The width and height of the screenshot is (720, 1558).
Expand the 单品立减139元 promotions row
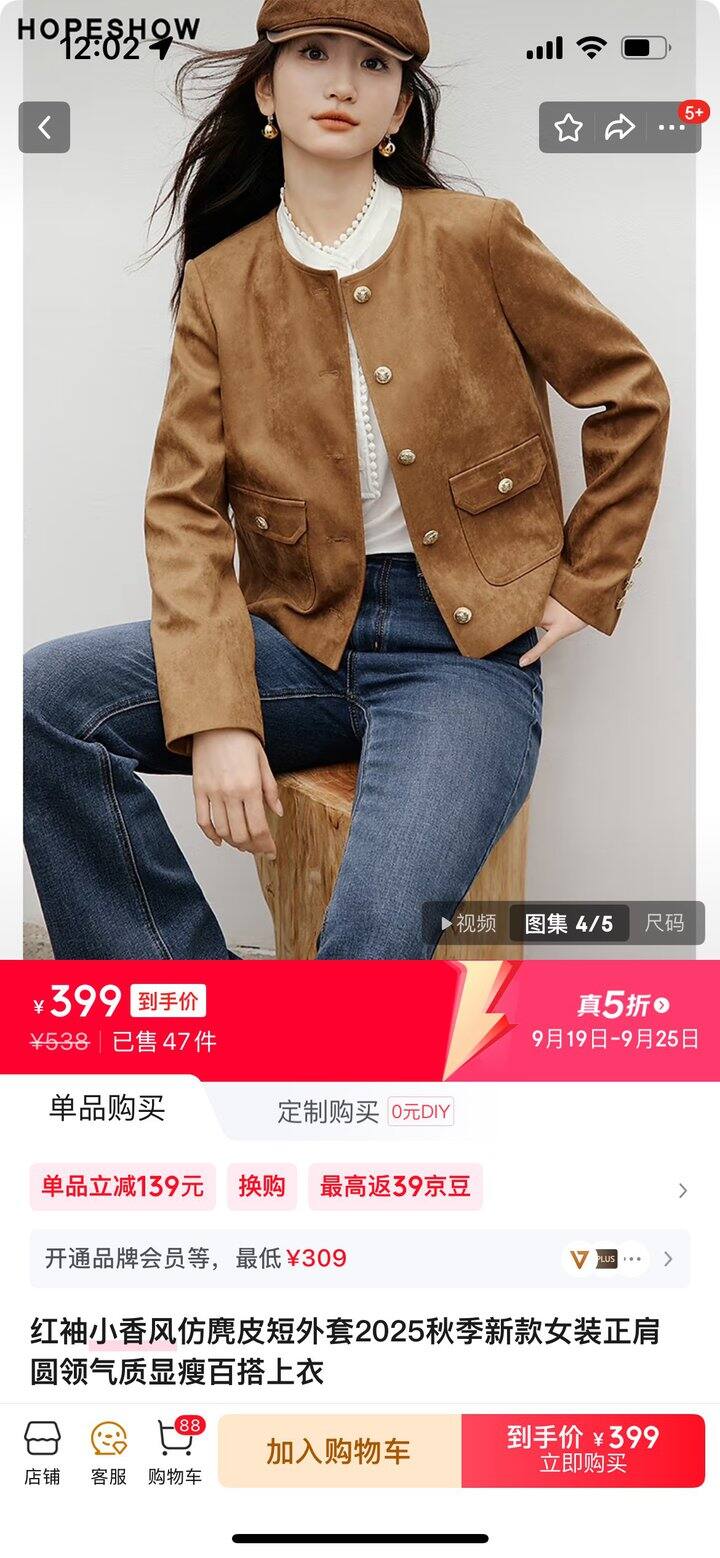682,1190
